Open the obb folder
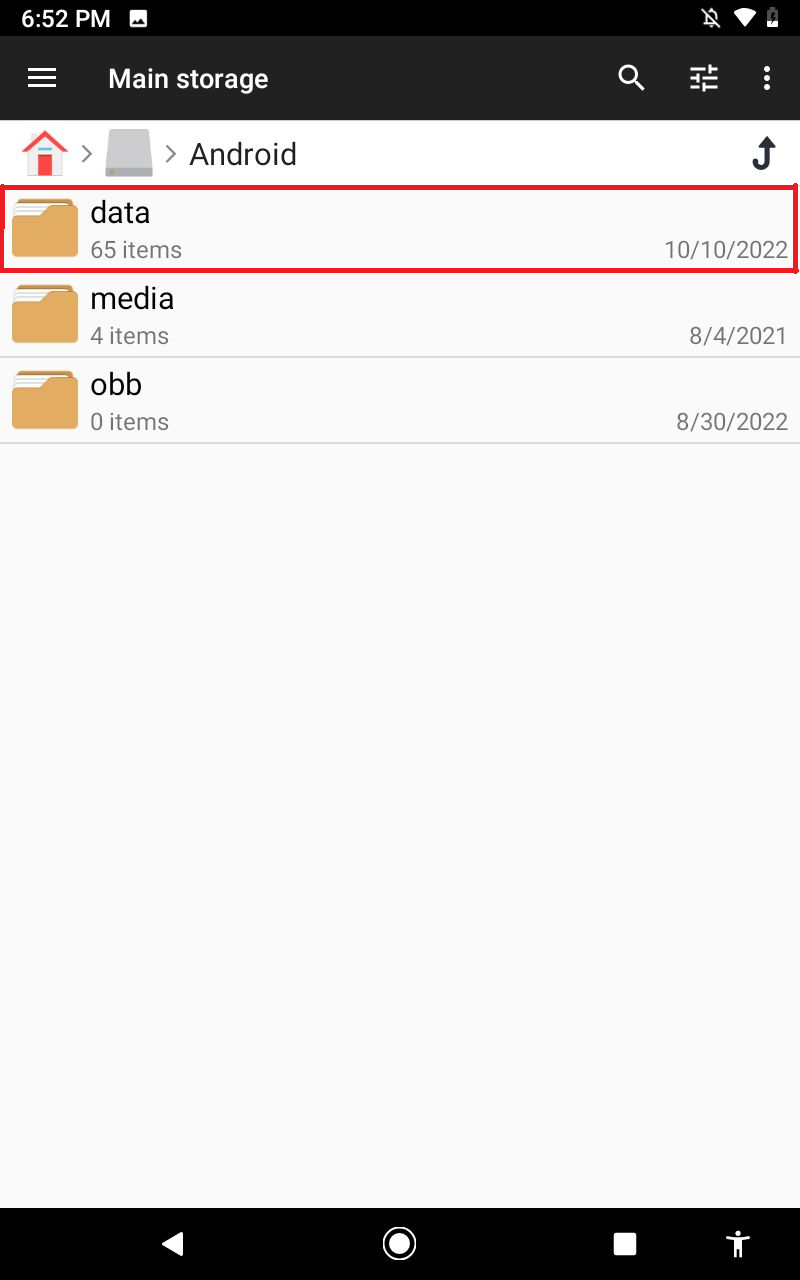 coord(400,400)
